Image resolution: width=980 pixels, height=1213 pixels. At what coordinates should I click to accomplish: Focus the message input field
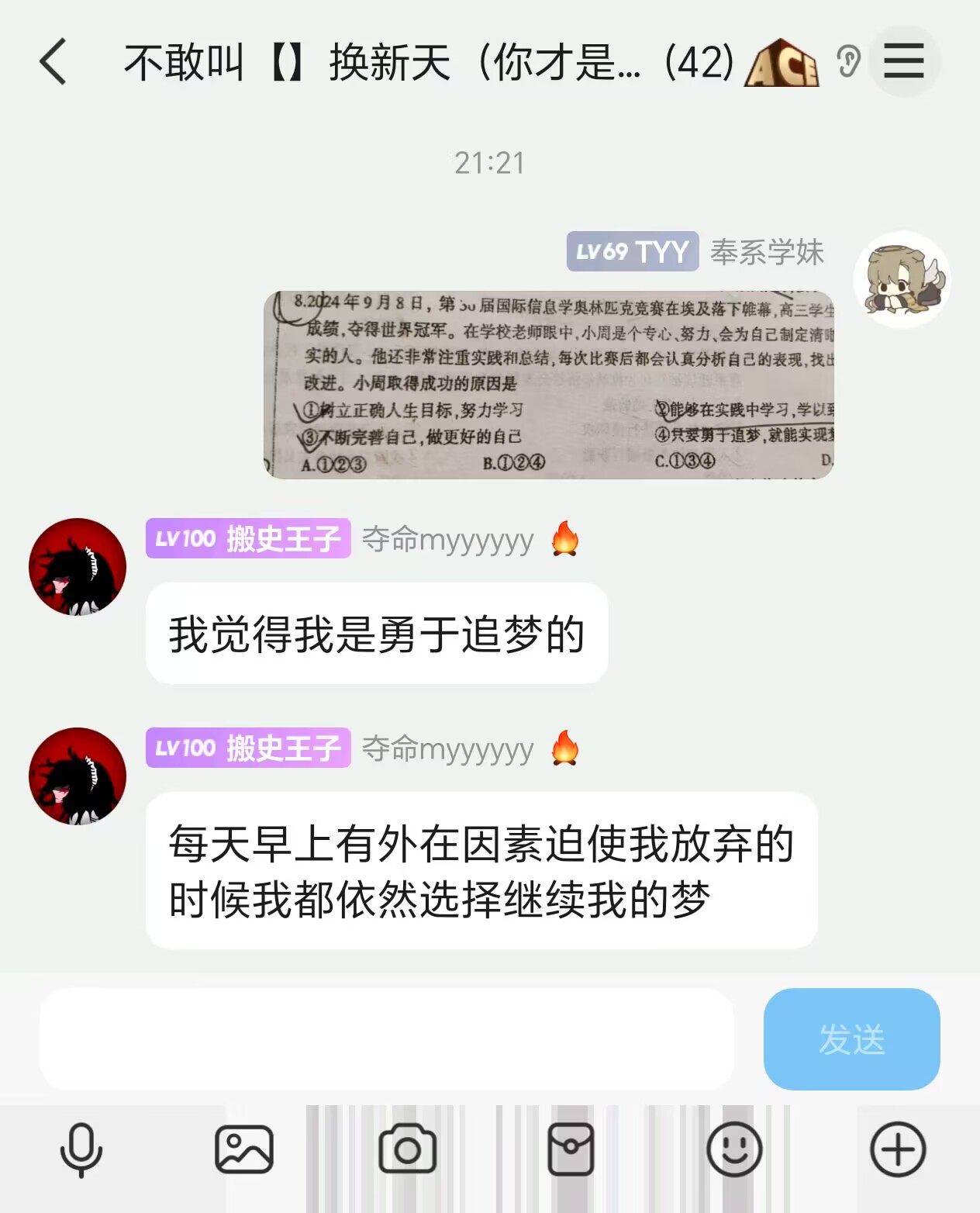click(x=386, y=1039)
